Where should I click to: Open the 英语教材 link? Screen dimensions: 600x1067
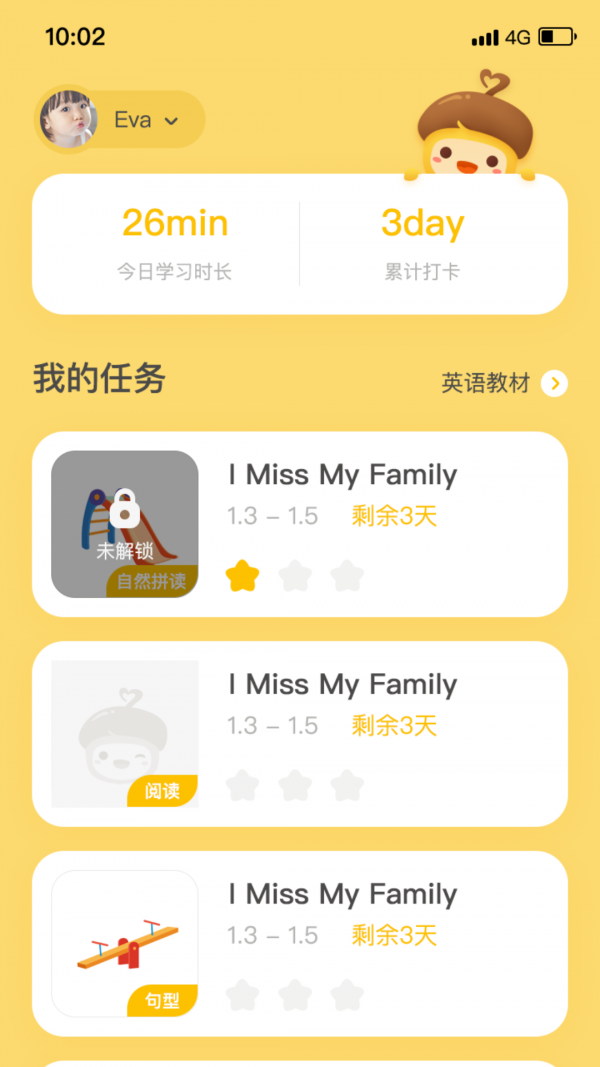point(504,383)
